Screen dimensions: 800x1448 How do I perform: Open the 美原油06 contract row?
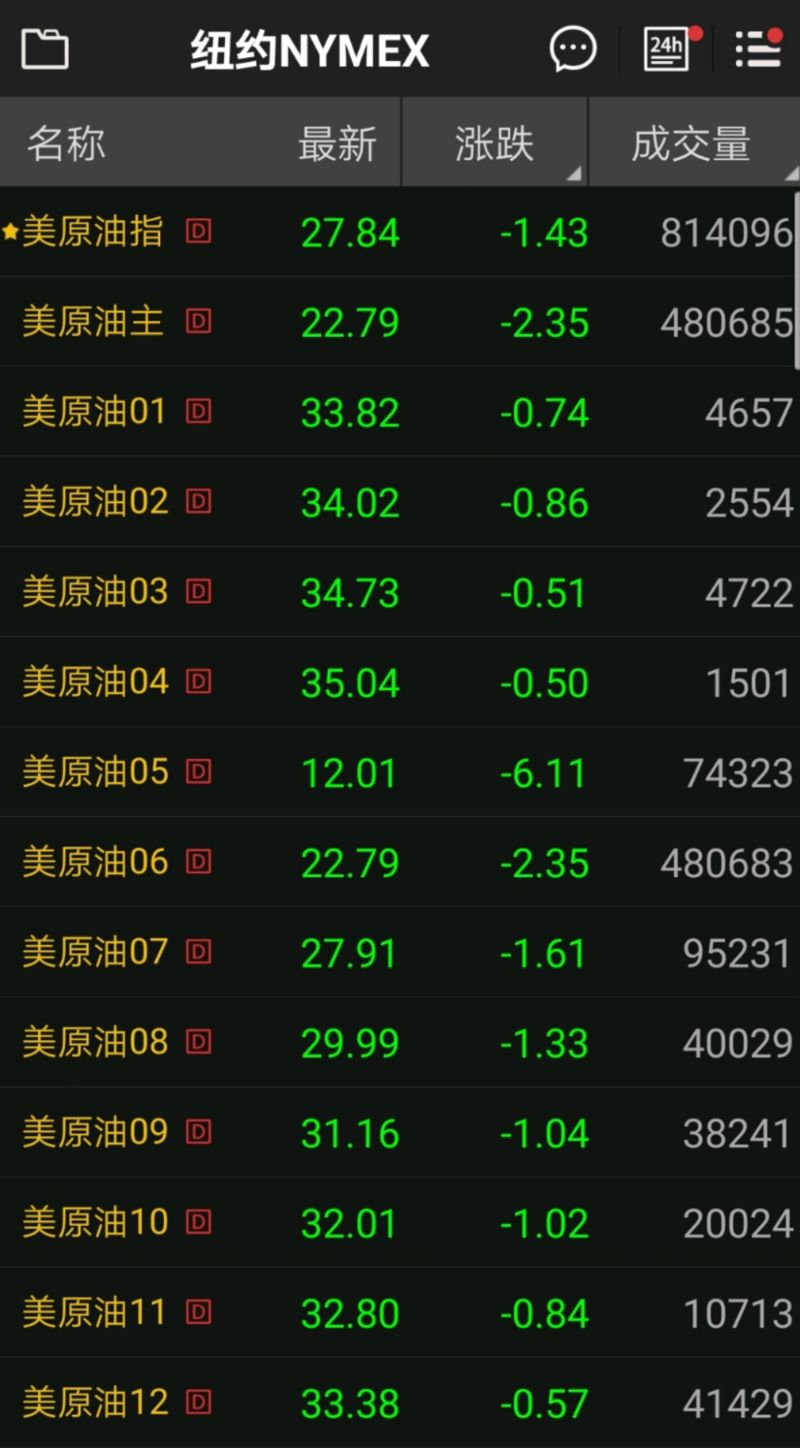pyautogui.click(x=400, y=862)
